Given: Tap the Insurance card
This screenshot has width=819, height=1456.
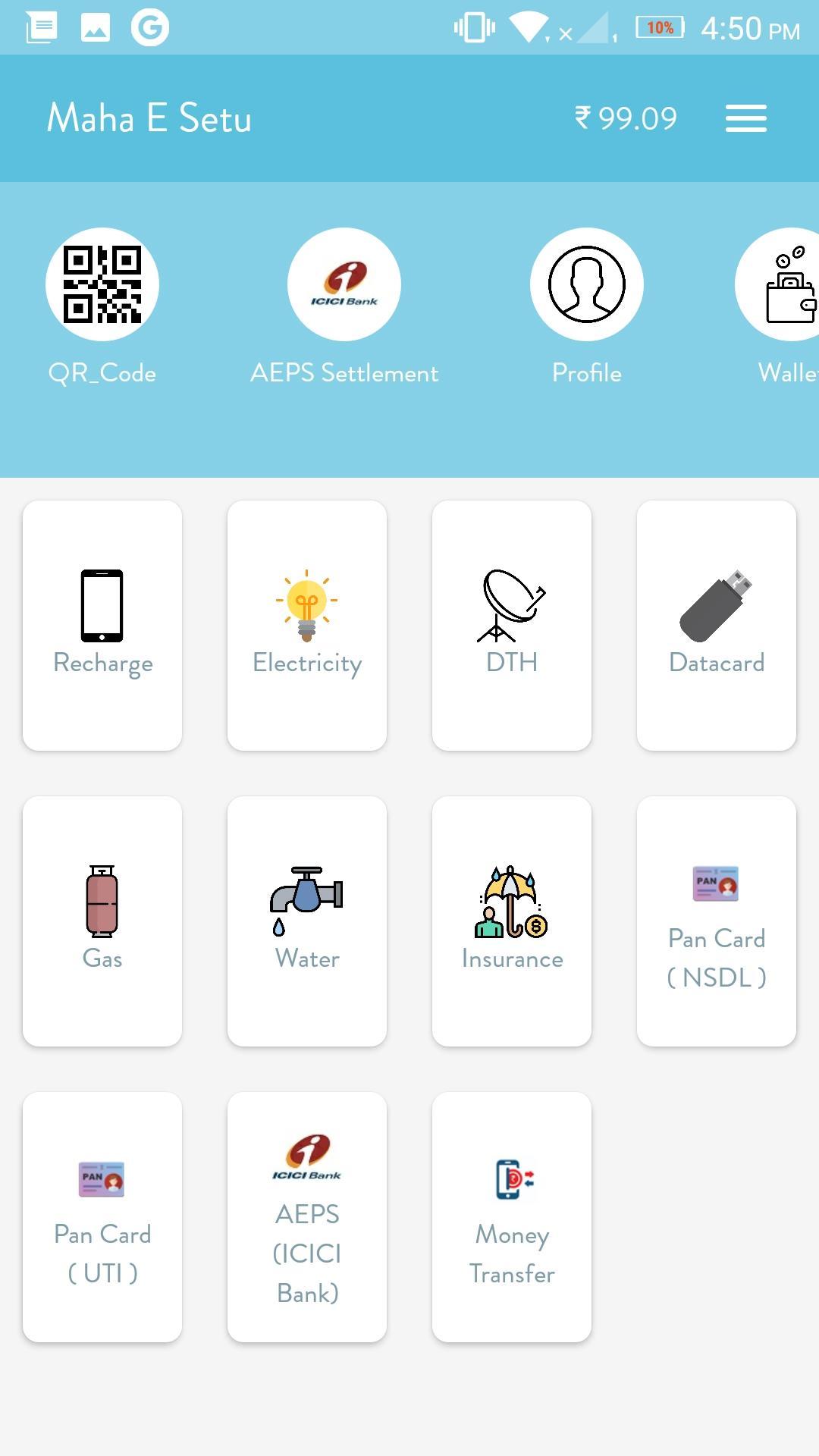Looking at the screenshot, I should [512, 921].
